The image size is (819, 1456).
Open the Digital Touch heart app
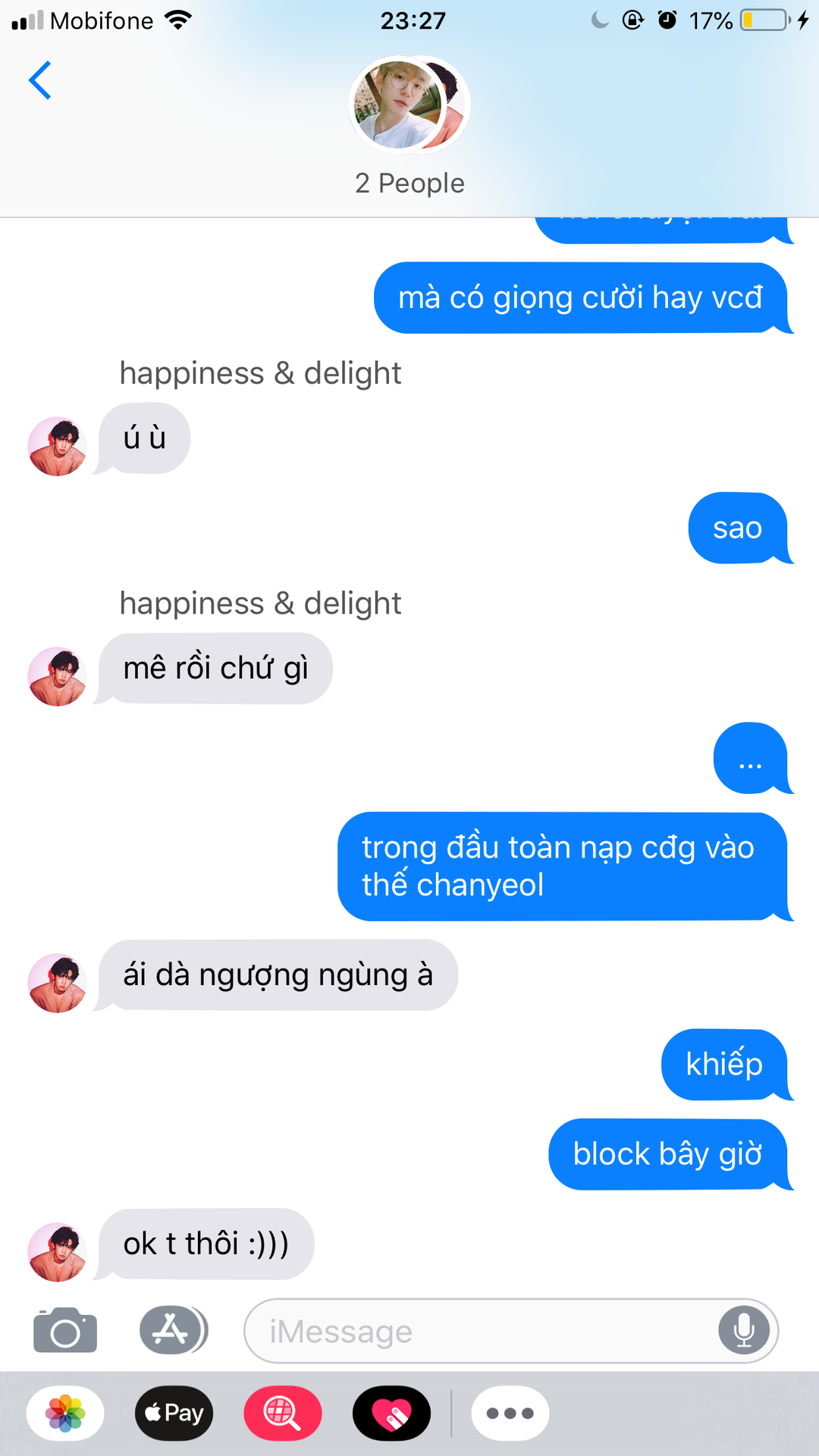[x=391, y=1414]
